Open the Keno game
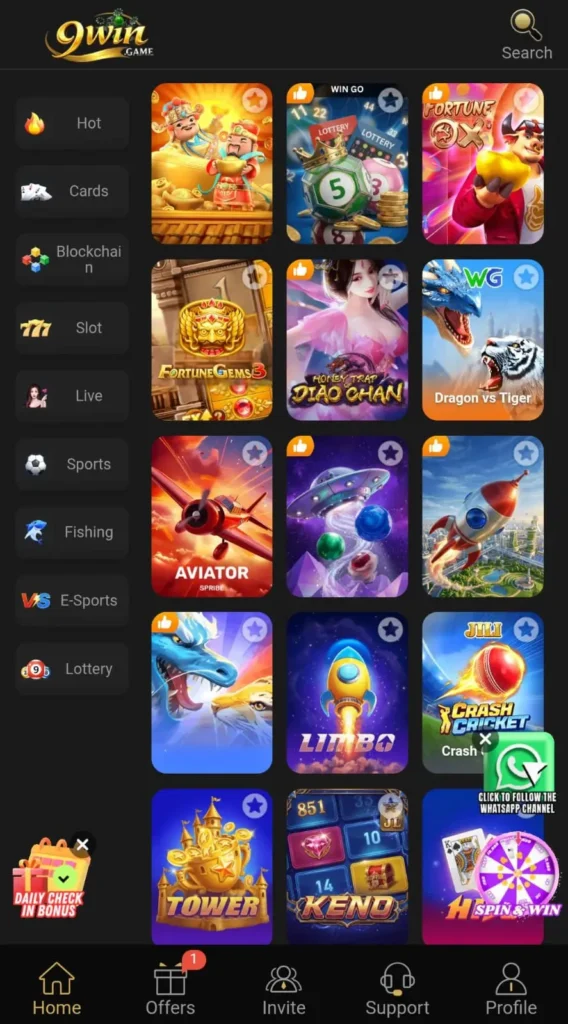The height and width of the screenshot is (1024, 568). pyautogui.click(x=347, y=867)
